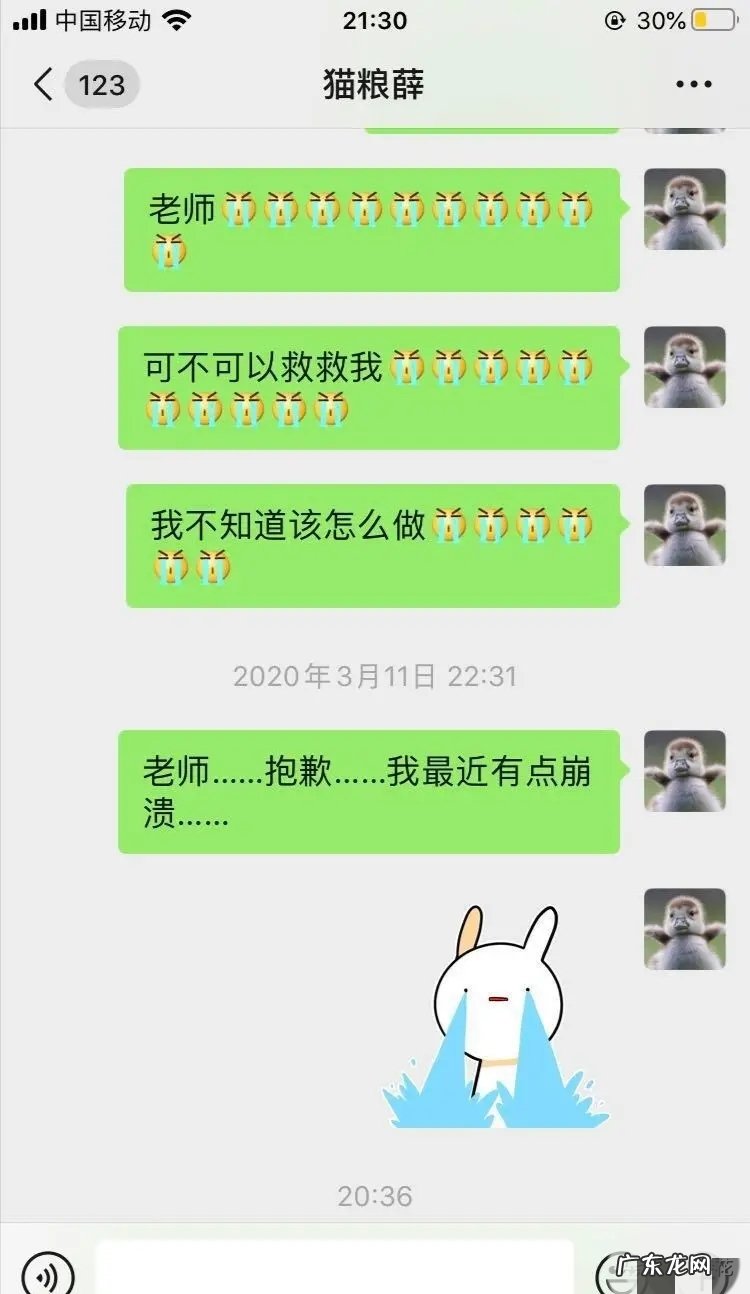Tap the 21:30 clock in the status bar
Image resolution: width=750 pixels, height=1294 pixels.
[x=374, y=20]
